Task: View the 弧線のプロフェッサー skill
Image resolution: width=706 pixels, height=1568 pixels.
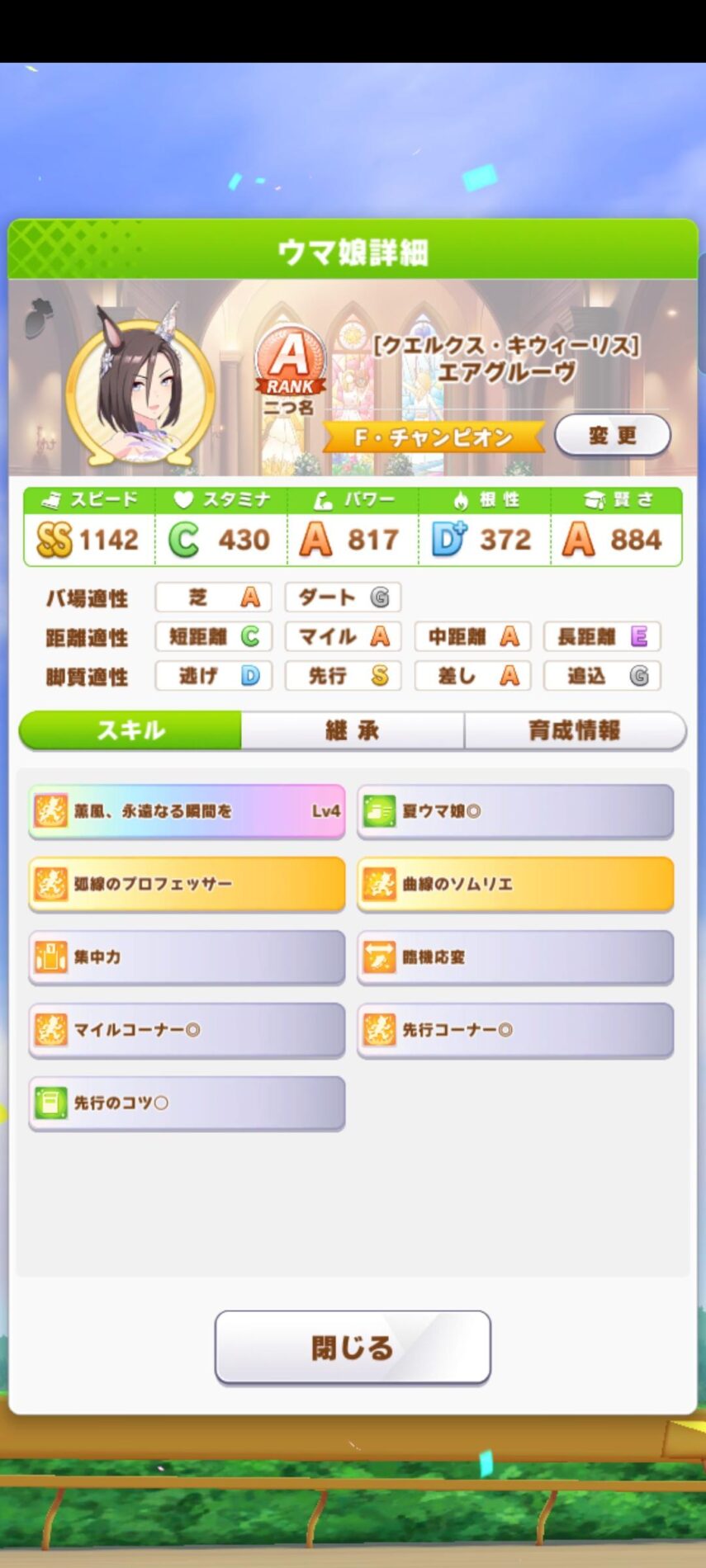Action: [187, 884]
